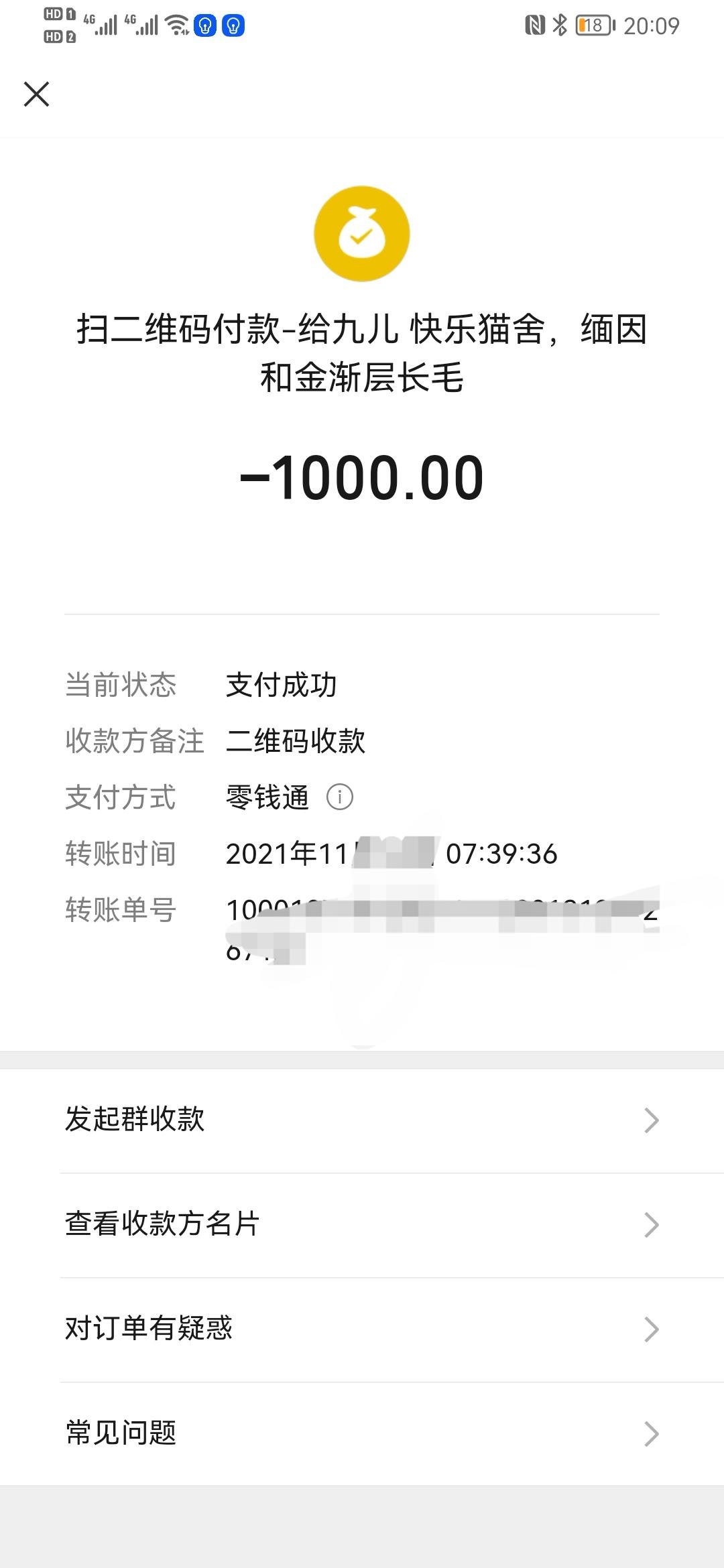The height and width of the screenshot is (1568, 724).
Task: Close the payment details page
Action: tap(37, 94)
